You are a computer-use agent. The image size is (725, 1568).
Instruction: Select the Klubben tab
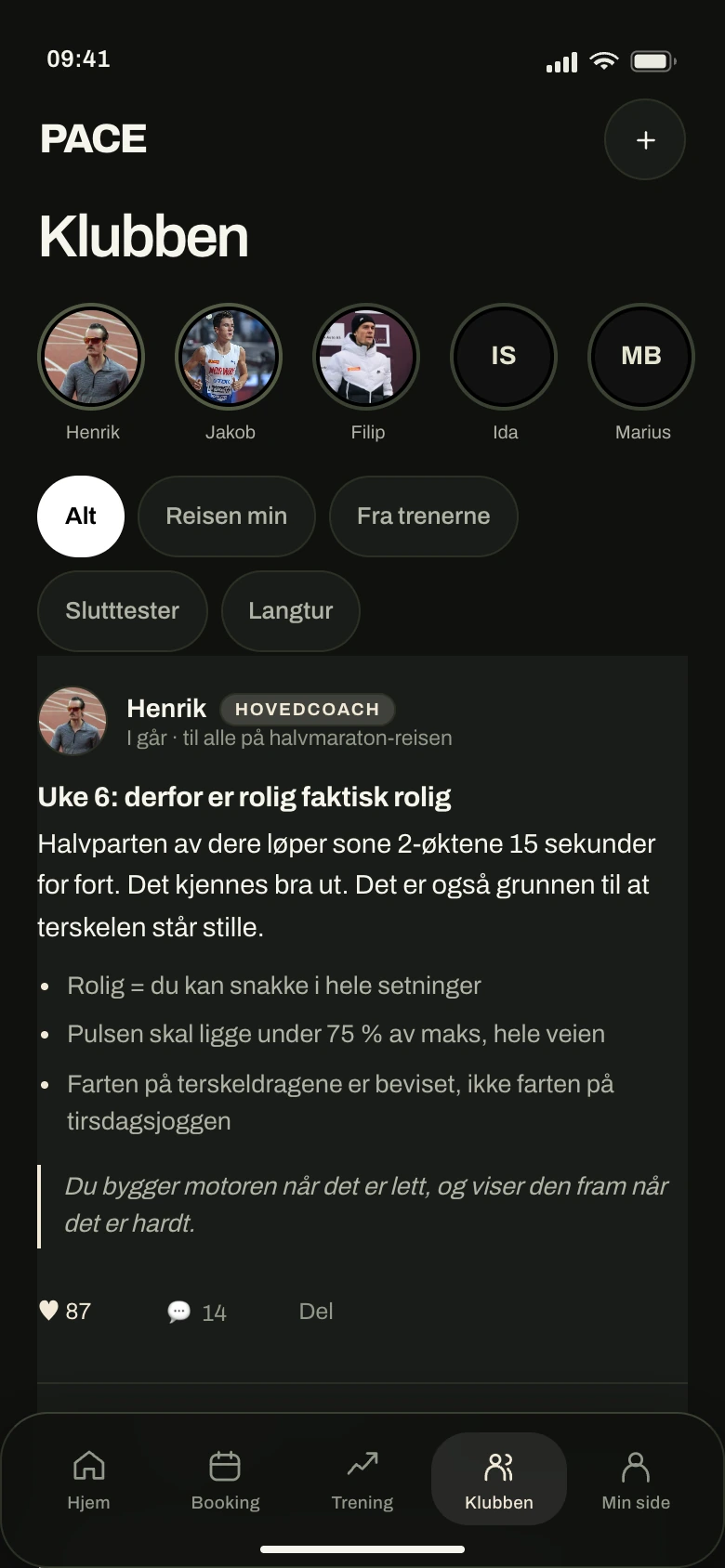[499, 1479]
